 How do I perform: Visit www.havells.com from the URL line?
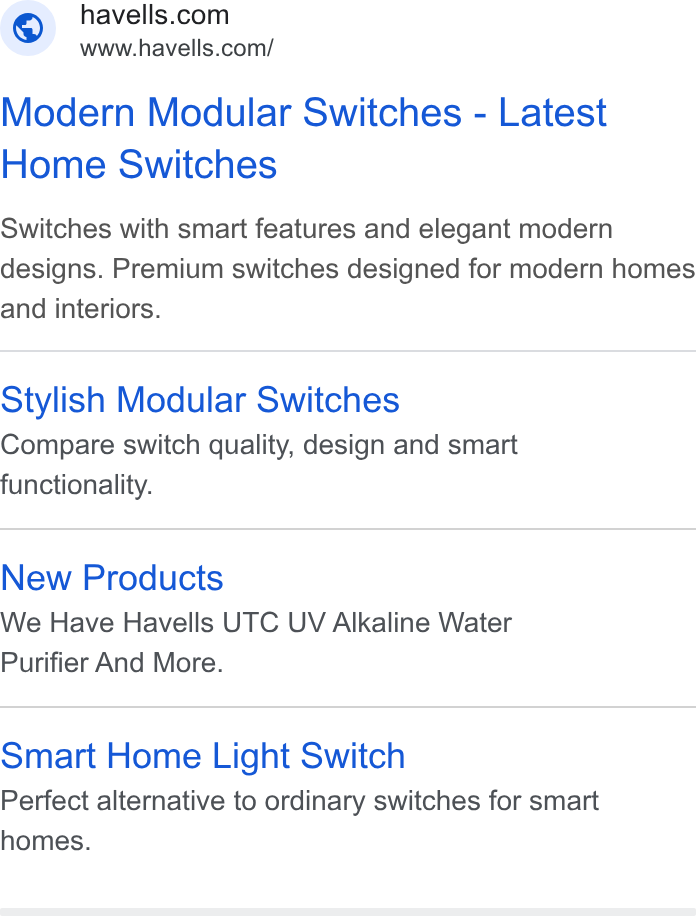176,48
